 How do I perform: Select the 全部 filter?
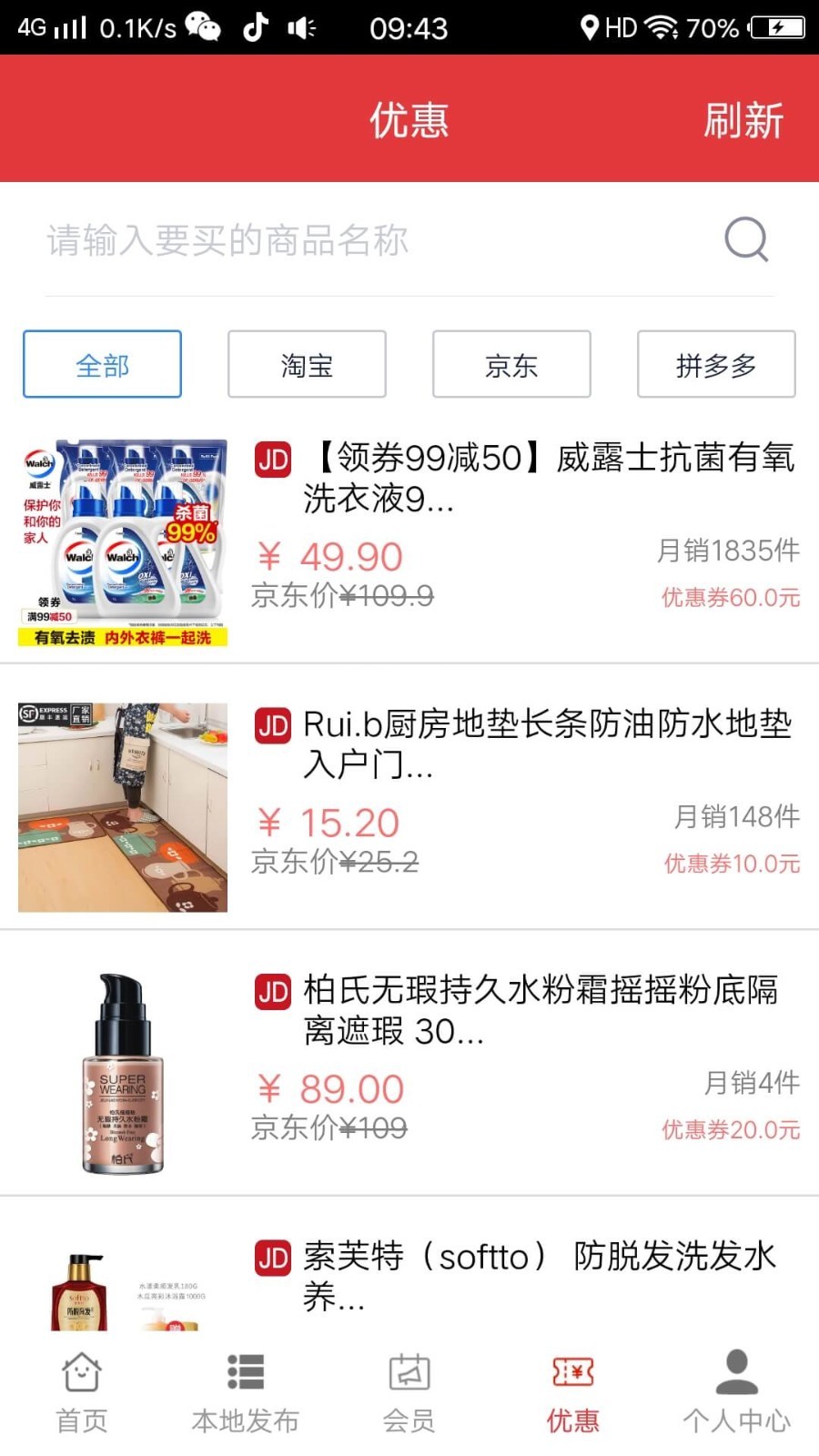102,365
